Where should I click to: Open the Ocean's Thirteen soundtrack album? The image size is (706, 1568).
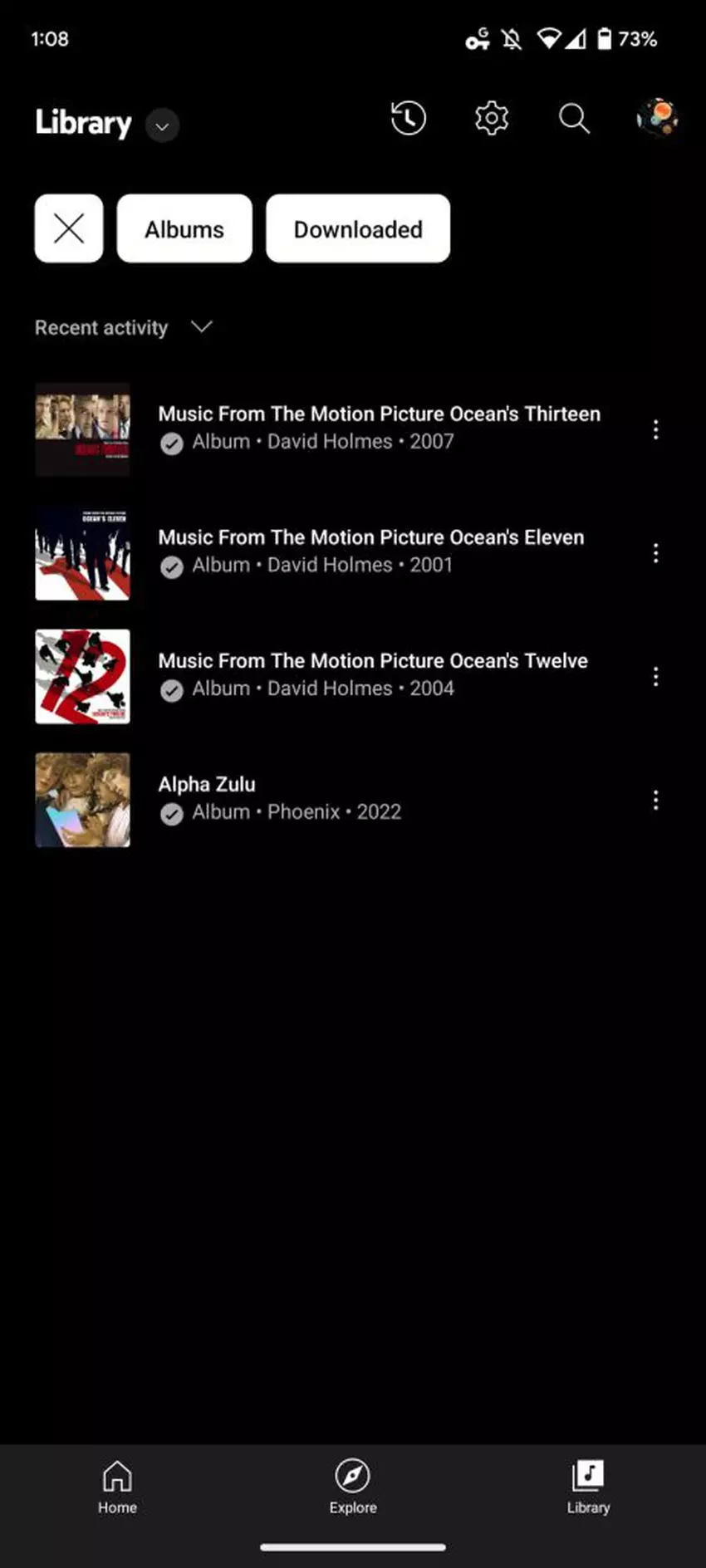click(x=378, y=429)
